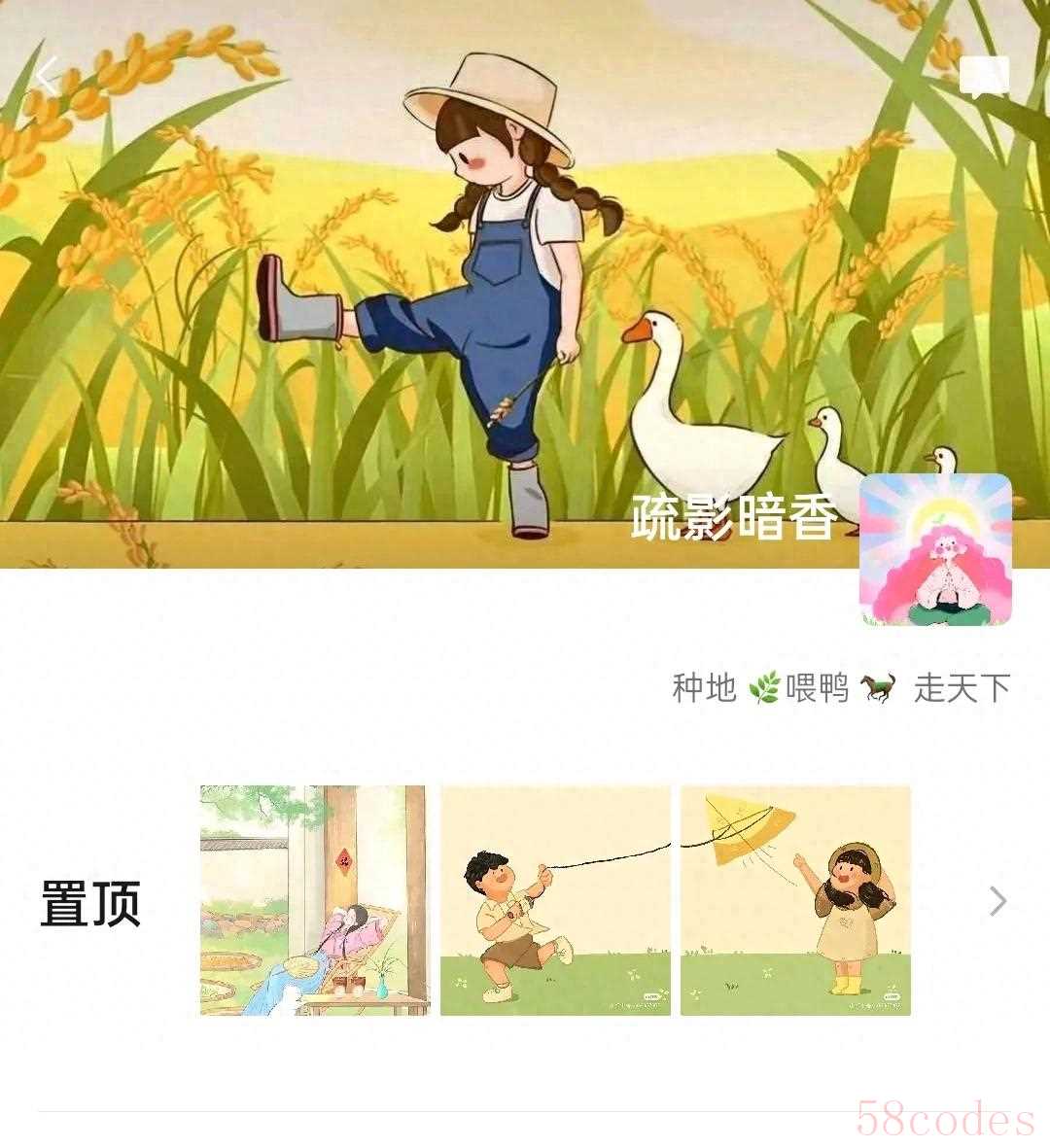Image resolution: width=1050 pixels, height=1148 pixels.
Task: Expand the 置顶 pinned posts chevron
Action: tap(997, 901)
